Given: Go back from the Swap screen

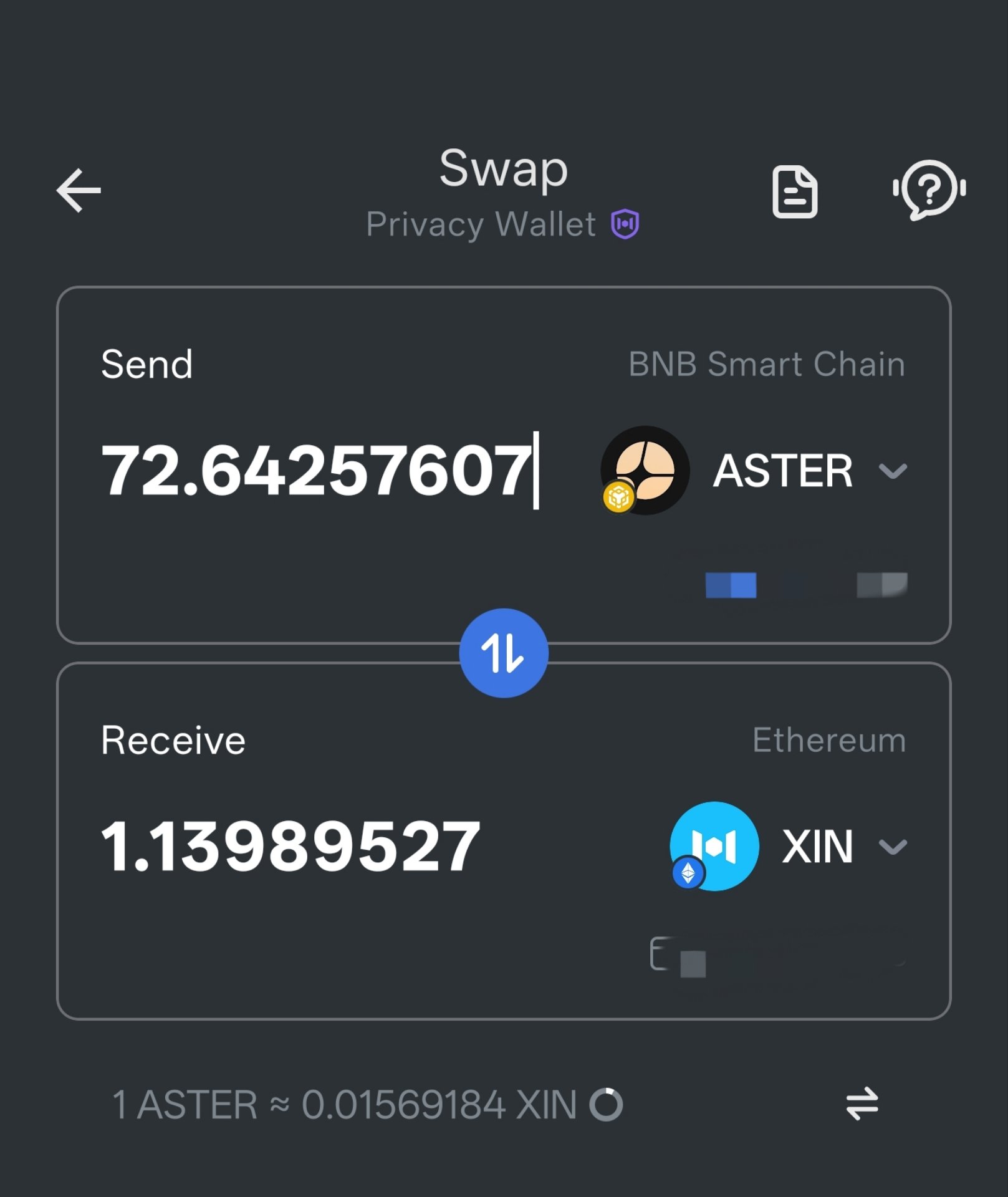Looking at the screenshot, I should coord(79,190).
